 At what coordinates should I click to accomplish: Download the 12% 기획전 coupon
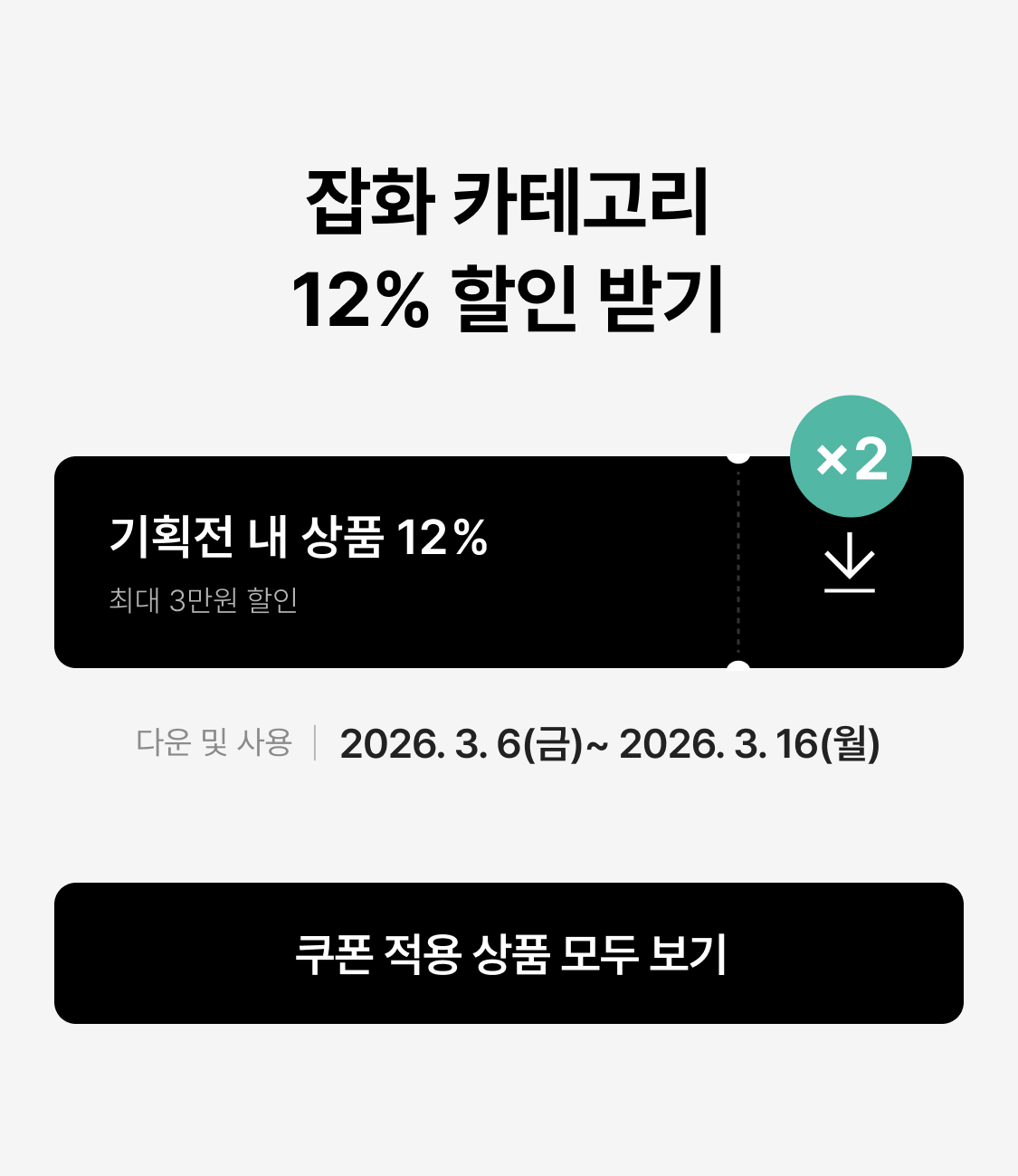[x=850, y=562]
